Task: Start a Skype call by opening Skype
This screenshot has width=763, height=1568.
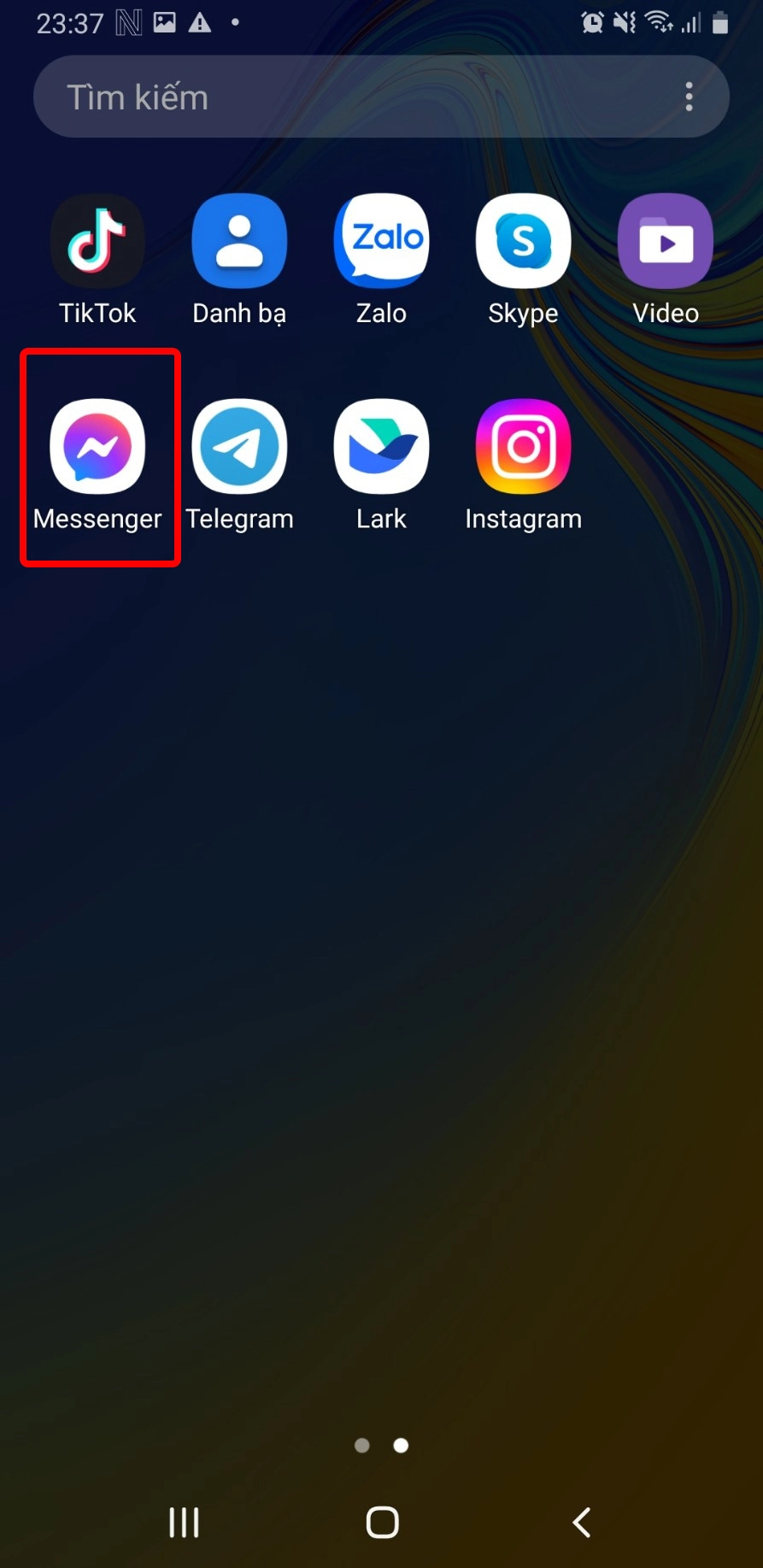Action: [523, 241]
